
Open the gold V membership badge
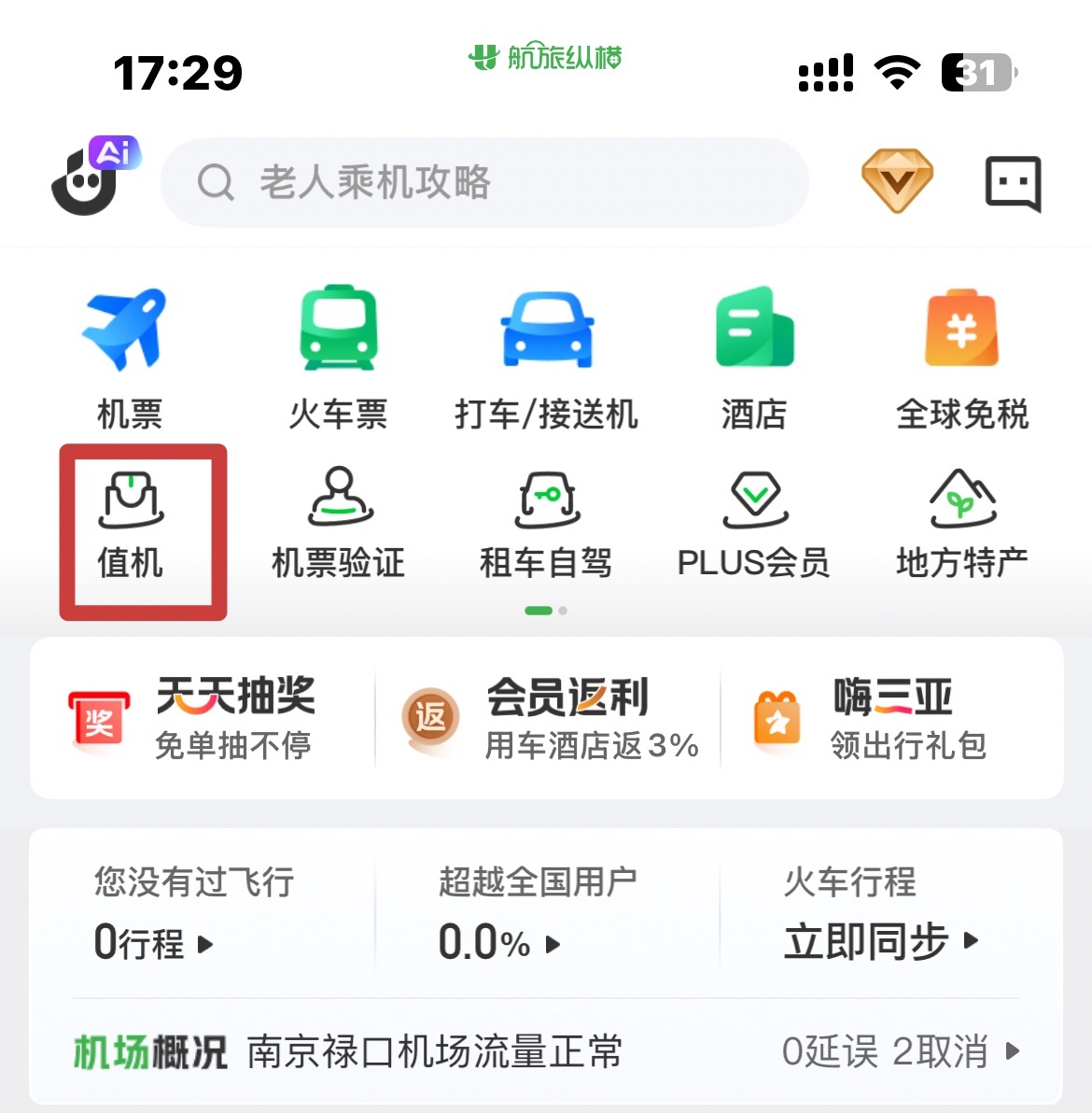[896, 181]
